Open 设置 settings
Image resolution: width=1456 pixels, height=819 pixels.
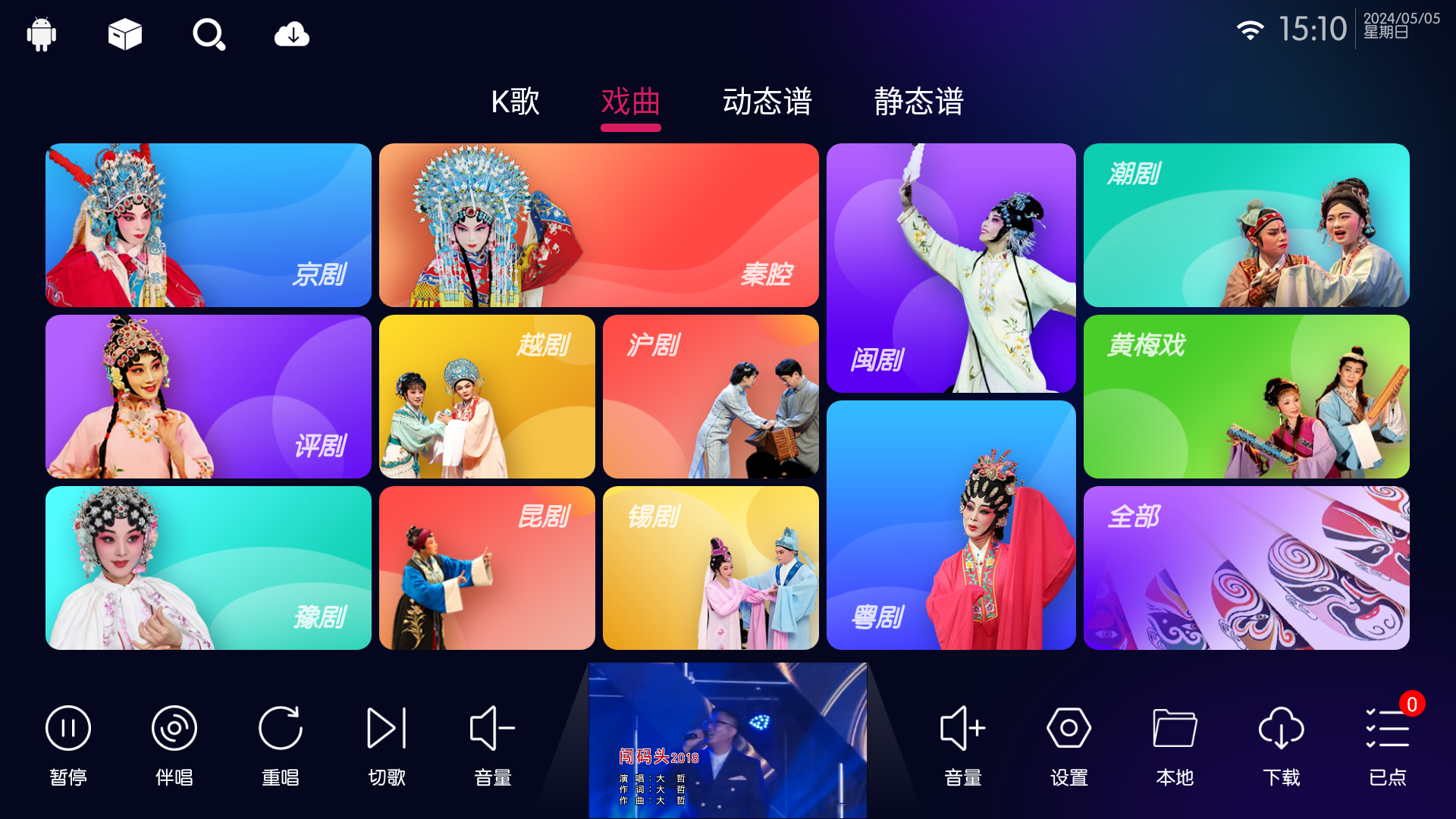click(1069, 745)
